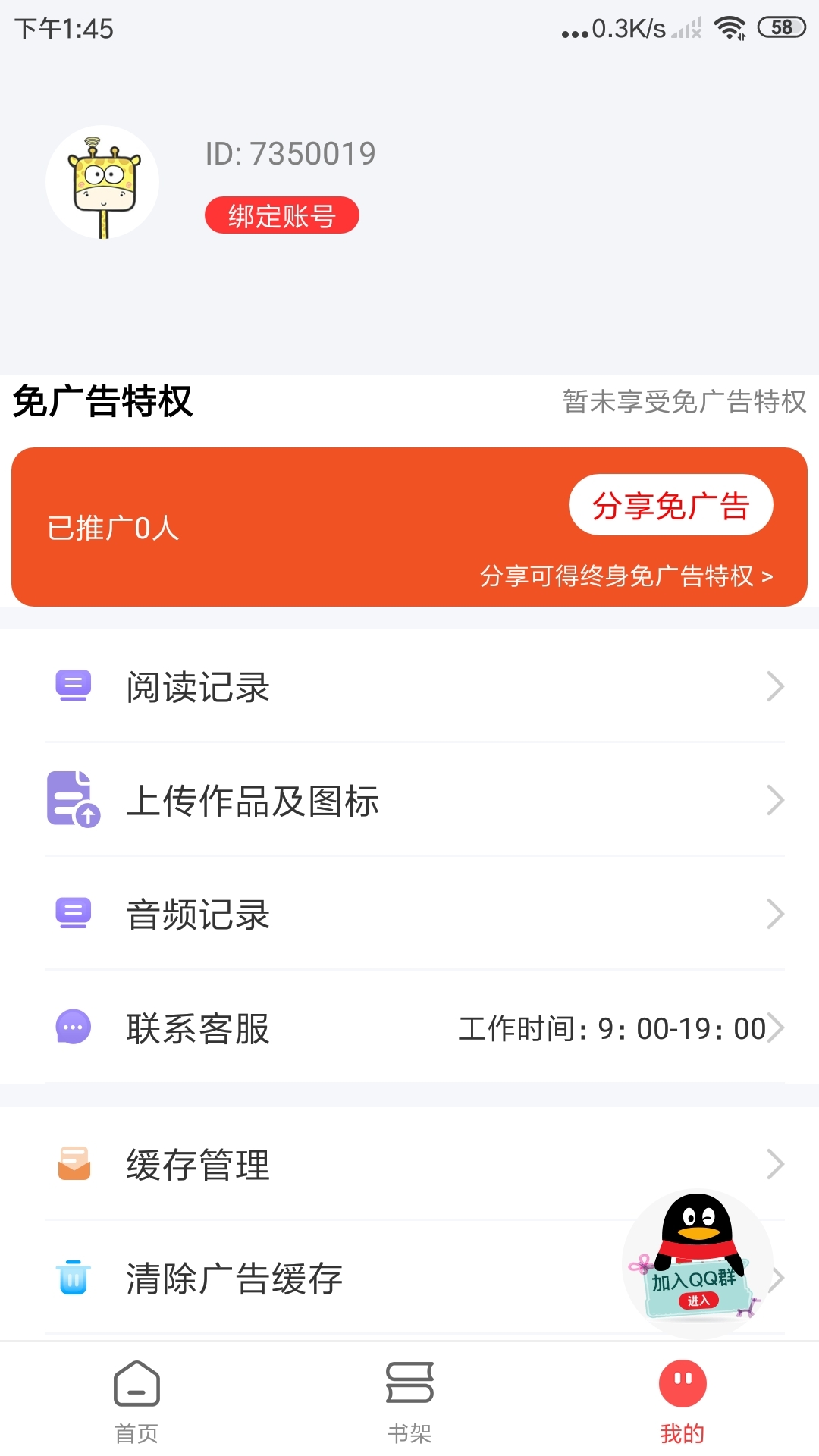Expand the 阅读记录 row chevron

(x=775, y=686)
